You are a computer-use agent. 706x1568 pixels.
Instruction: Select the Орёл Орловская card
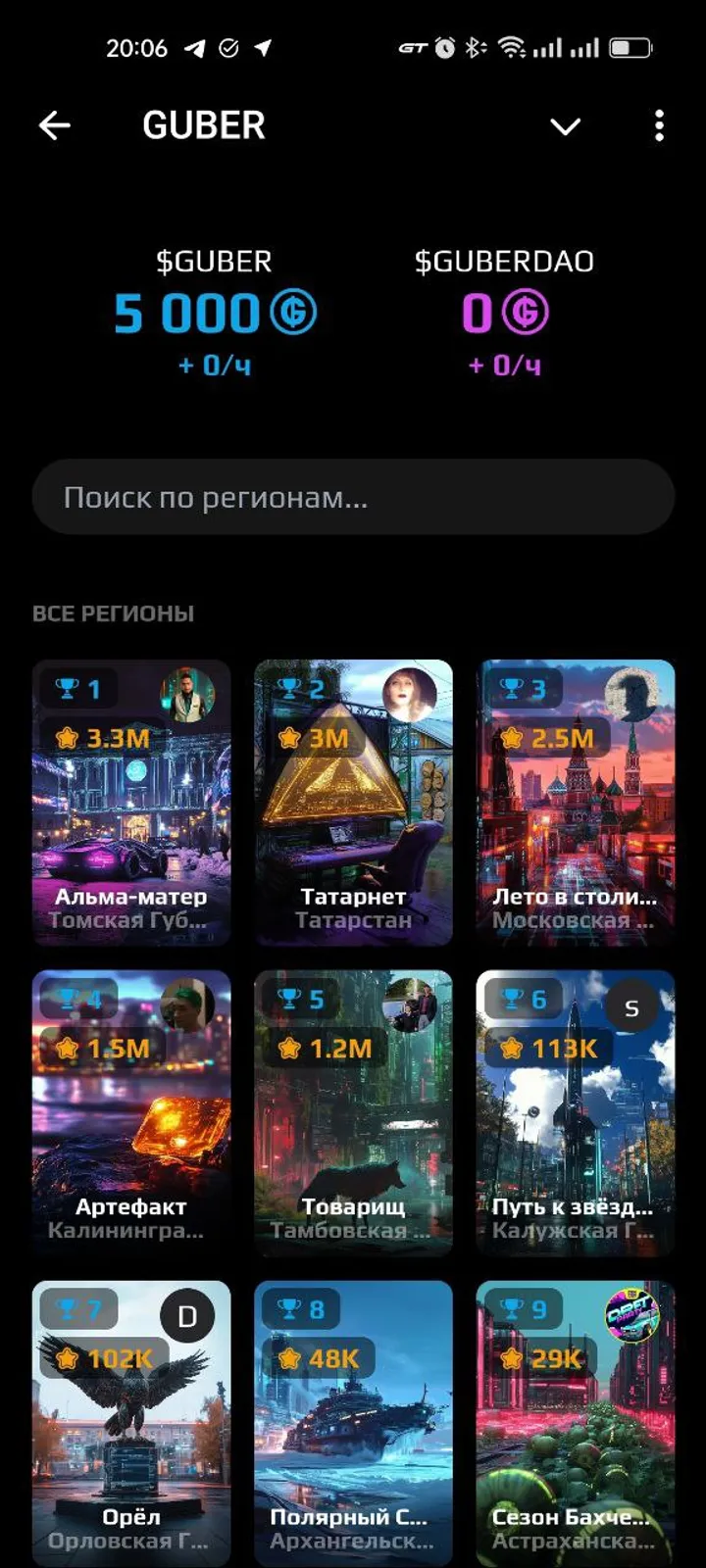(x=131, y=1423)
